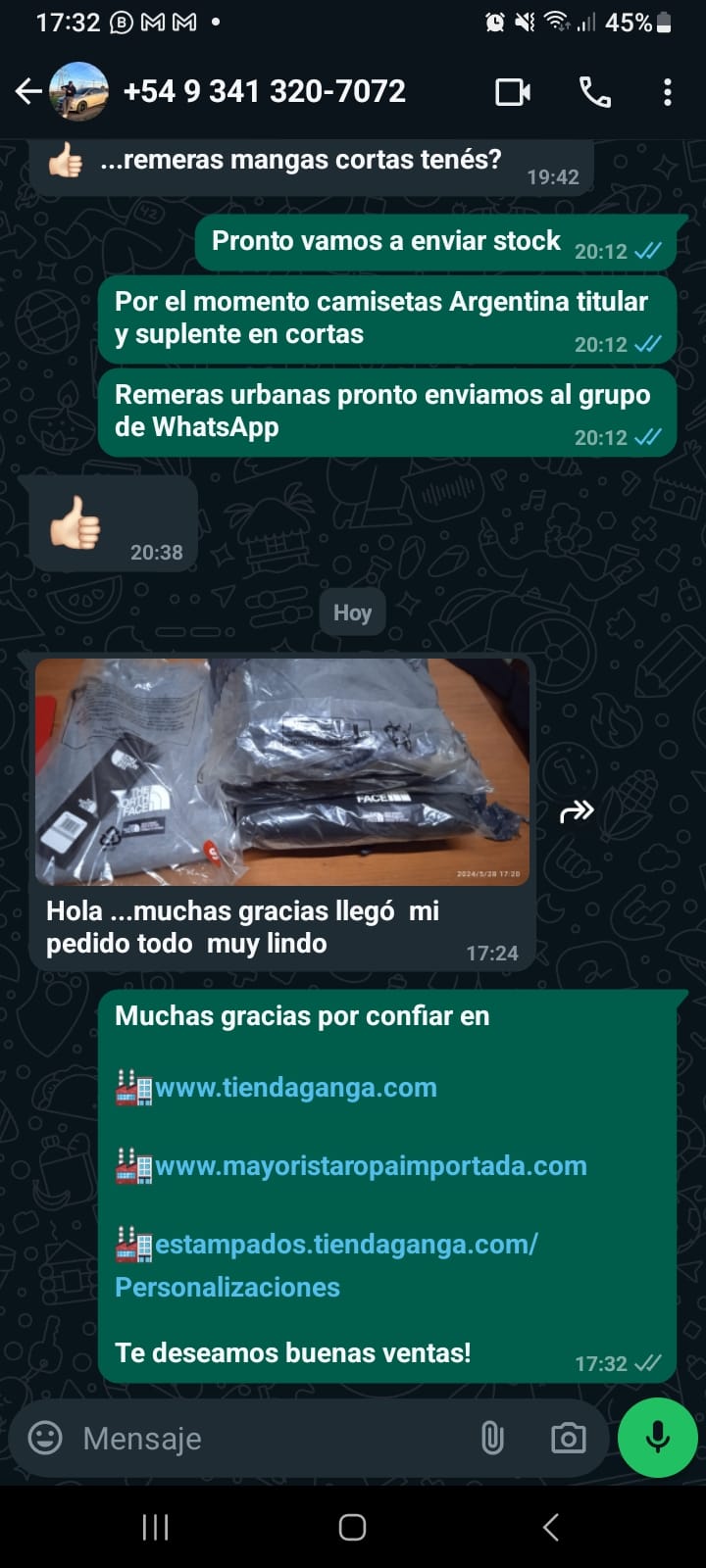Go to the system home screen
The image size is (706, 1568).
pyautogui.click(x=352, y=1527)
